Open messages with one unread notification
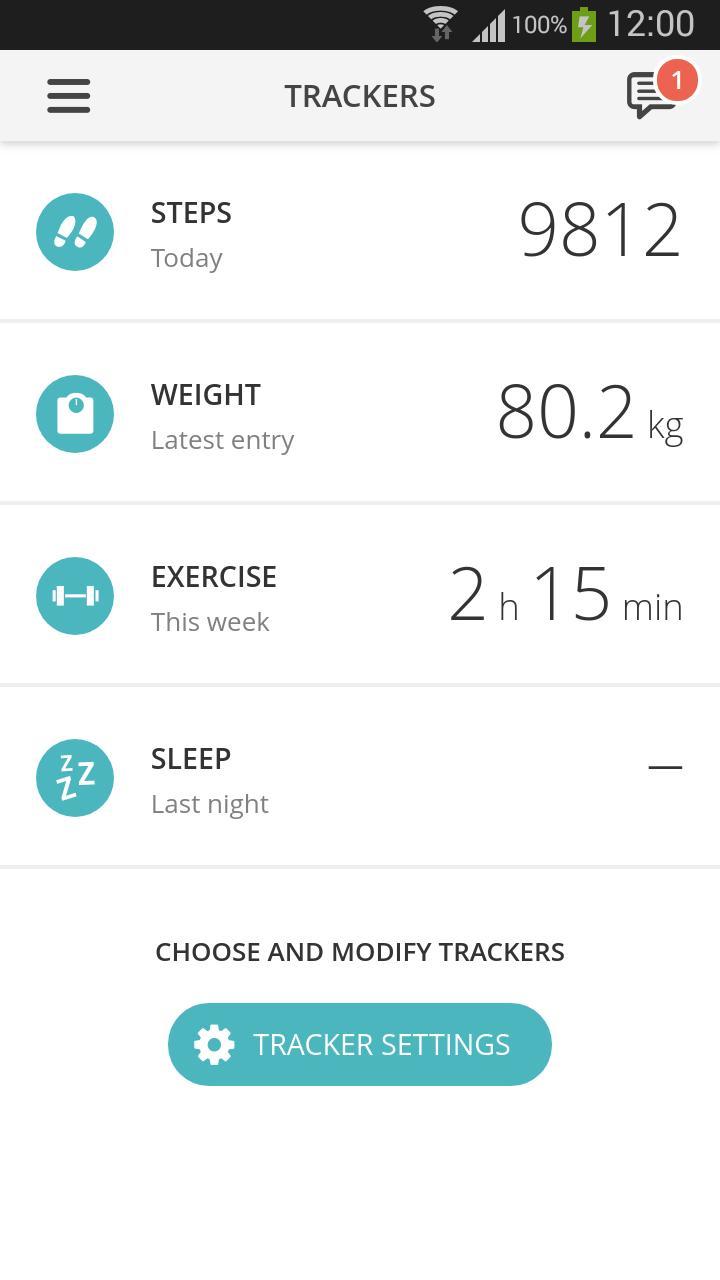720x1280 pixels. tap(652, 95)
